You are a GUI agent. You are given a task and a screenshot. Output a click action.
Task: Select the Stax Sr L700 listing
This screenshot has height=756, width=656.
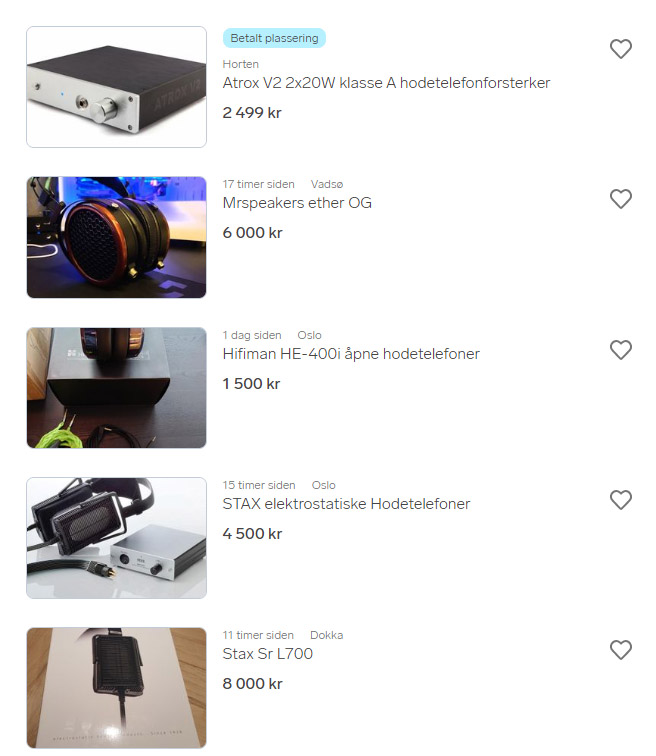pyautogui.click(x=267, y=654)
